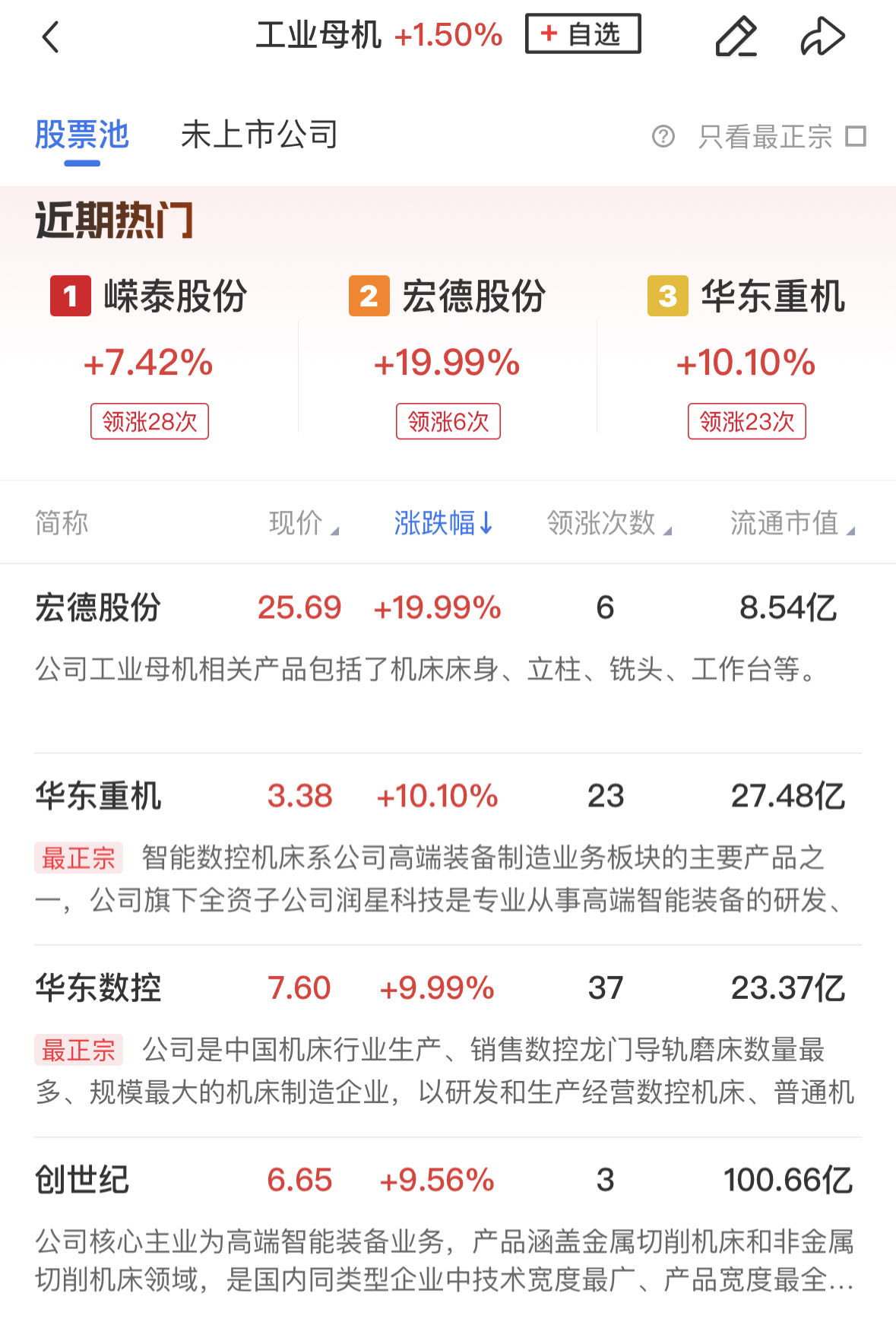
Task: Go back using the top-left arrow
Action: tap(50, 36)
